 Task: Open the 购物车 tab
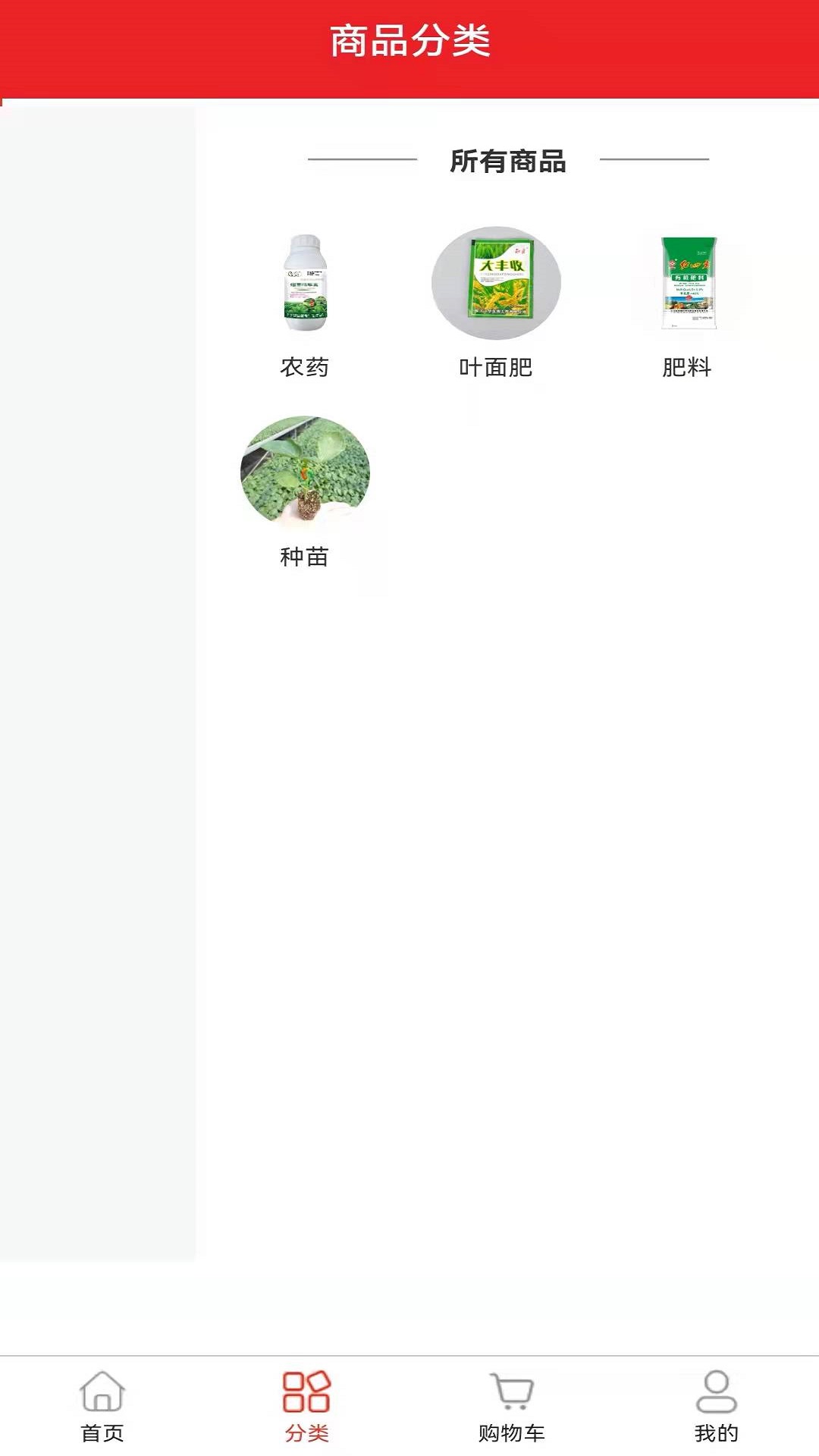pyautogui.click(x=512, y=1405)
